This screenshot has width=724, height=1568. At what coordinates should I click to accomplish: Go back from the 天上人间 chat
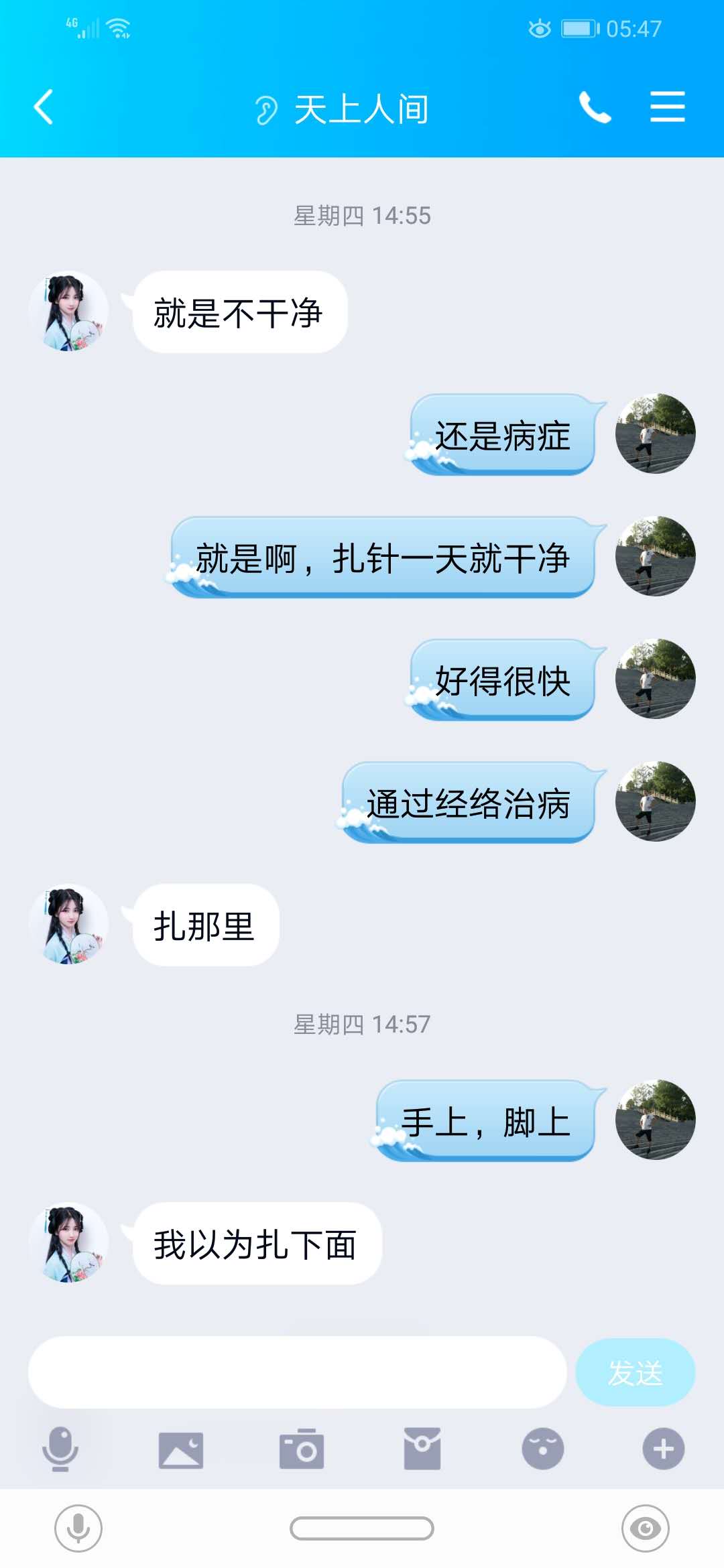pos(44,107)
